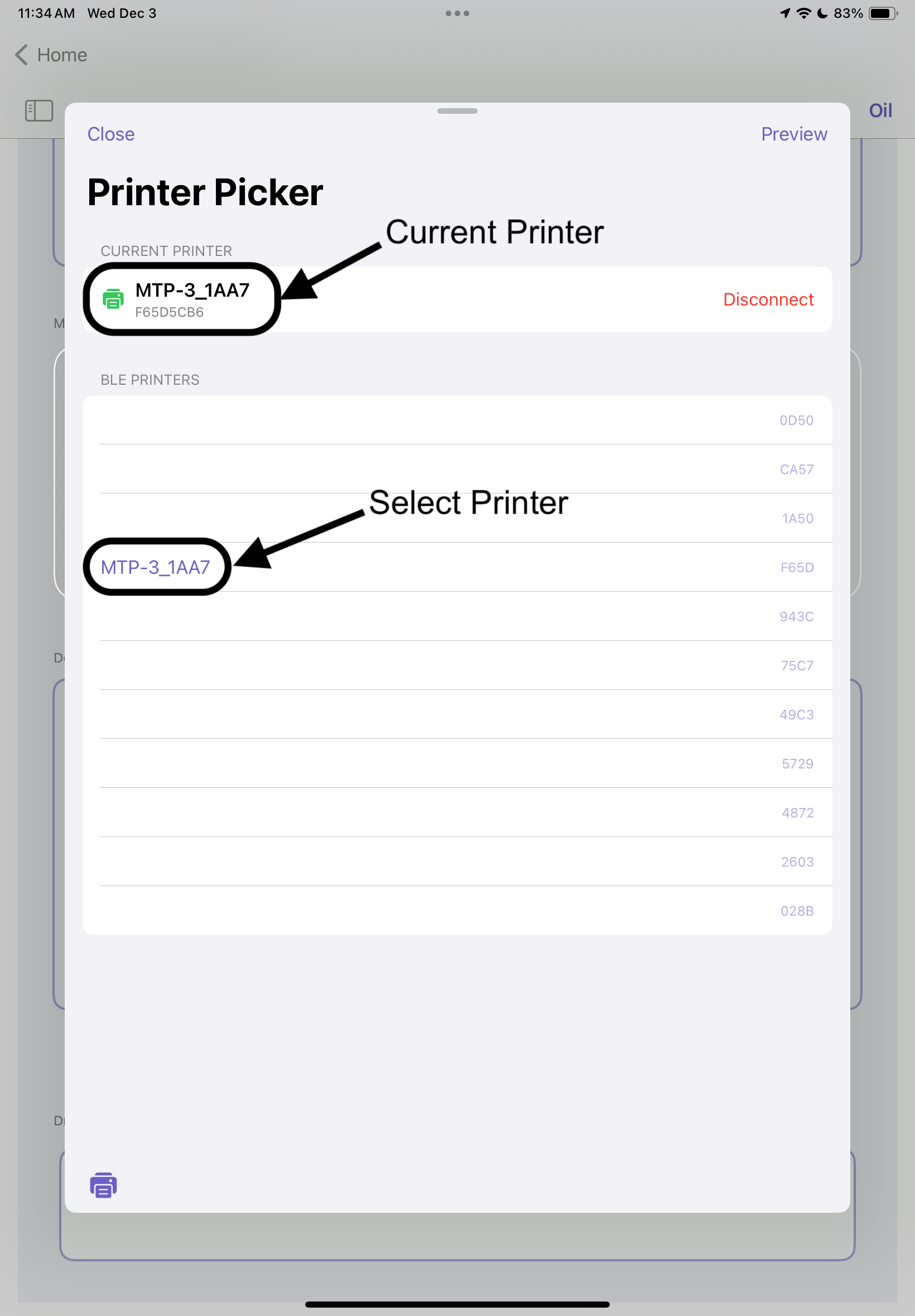Open the Preview
This screenshot has height=1316, width=915.
[x=793, y=134]
